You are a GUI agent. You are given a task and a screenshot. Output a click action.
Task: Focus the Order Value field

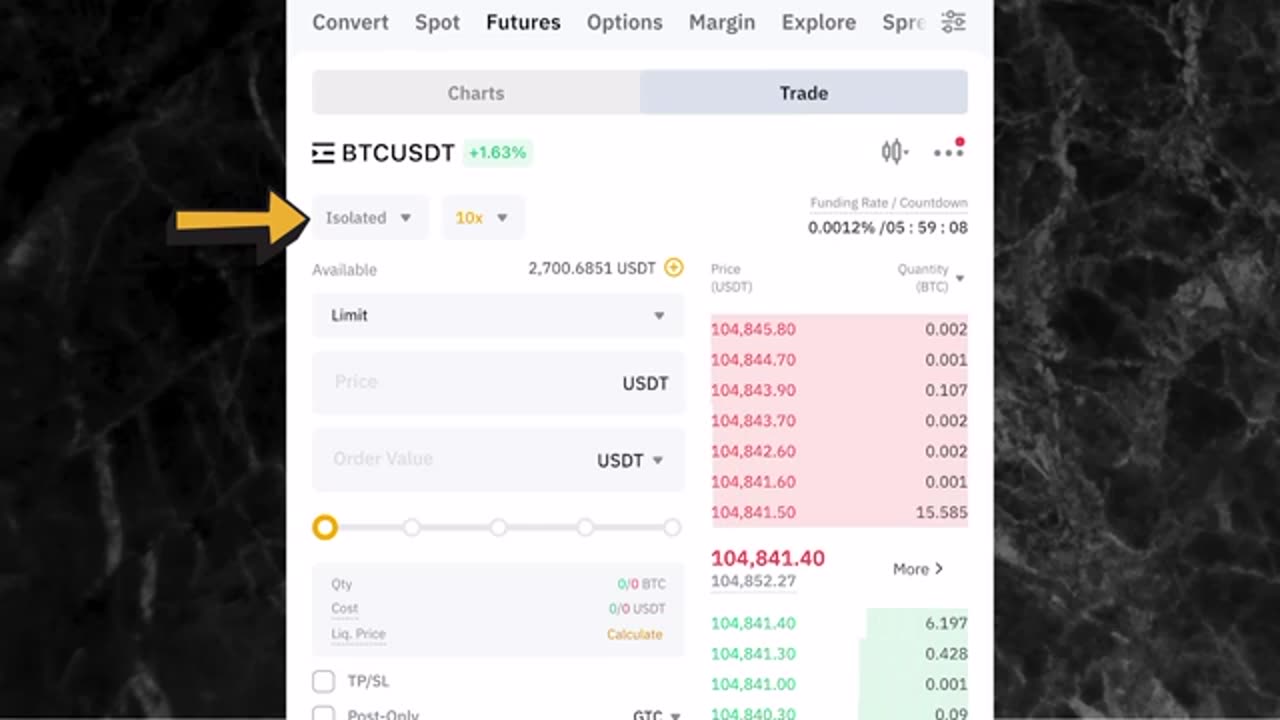coord(450,460)
